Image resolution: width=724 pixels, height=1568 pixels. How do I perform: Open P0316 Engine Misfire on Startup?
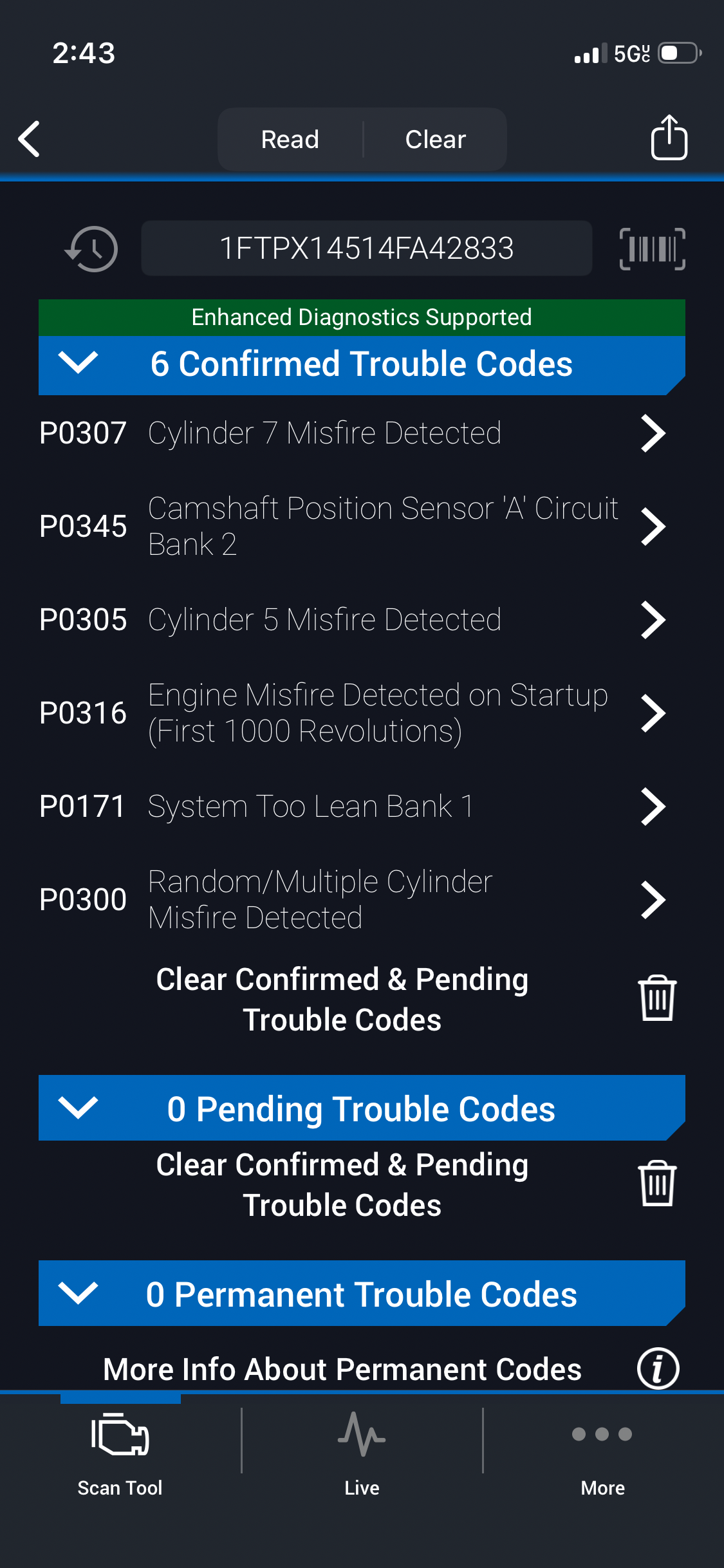coord(353,713)
